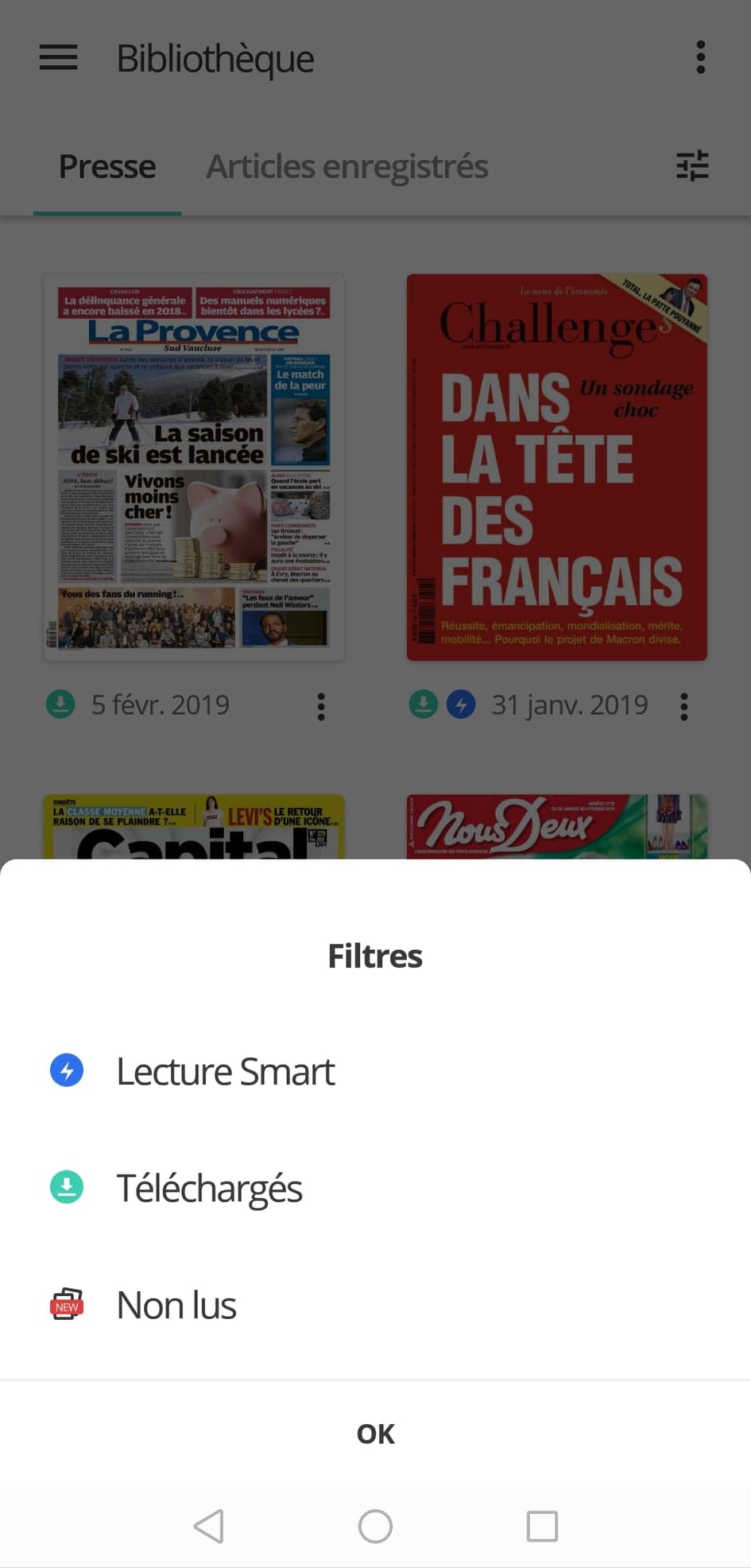Open the hamburger drawer menu
This screenshot has height=1568, width=751.
[x=59, y=58]
